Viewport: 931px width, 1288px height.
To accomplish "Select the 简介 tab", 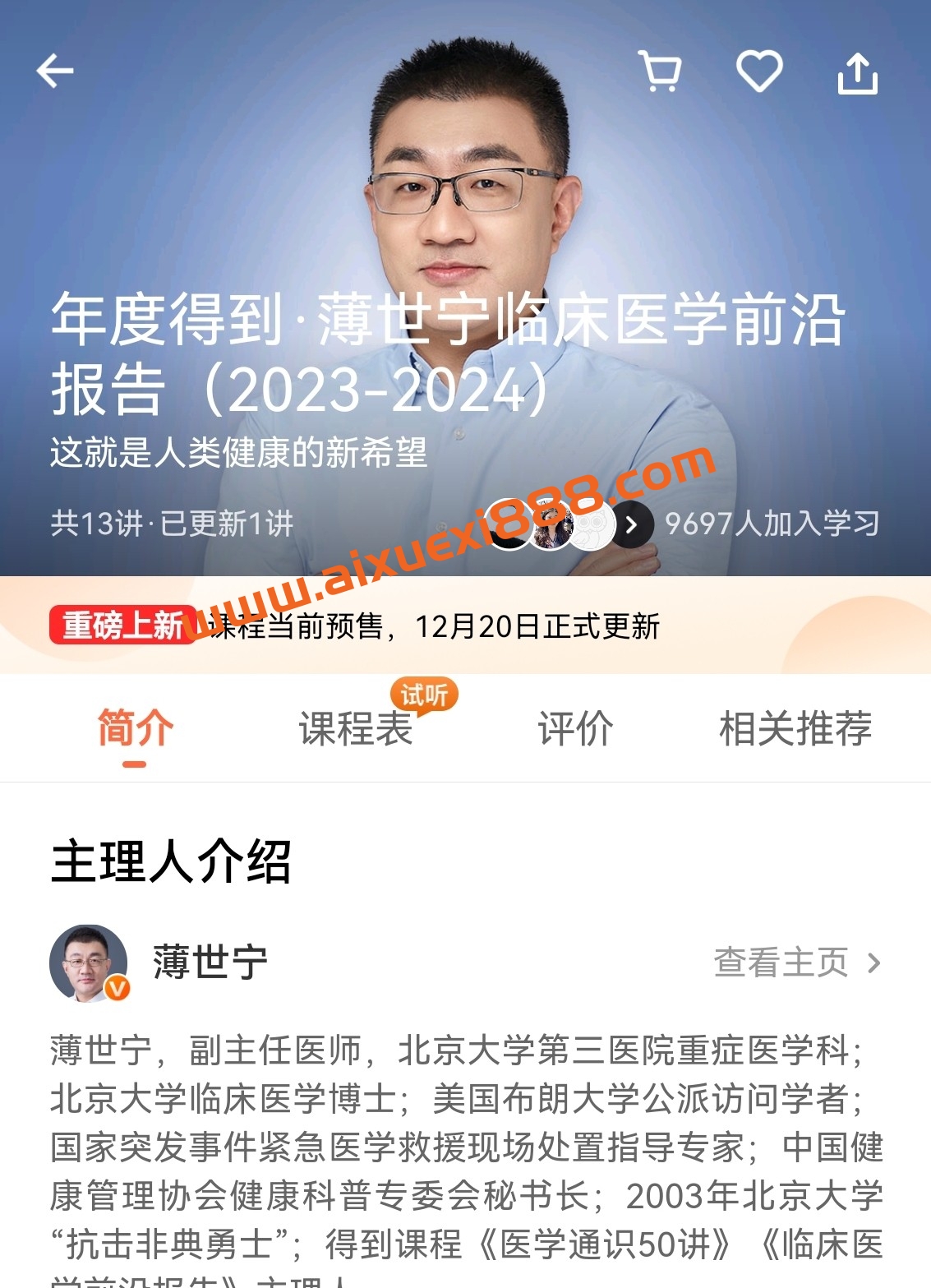I will pyautogui.click(x=135, y=728).
